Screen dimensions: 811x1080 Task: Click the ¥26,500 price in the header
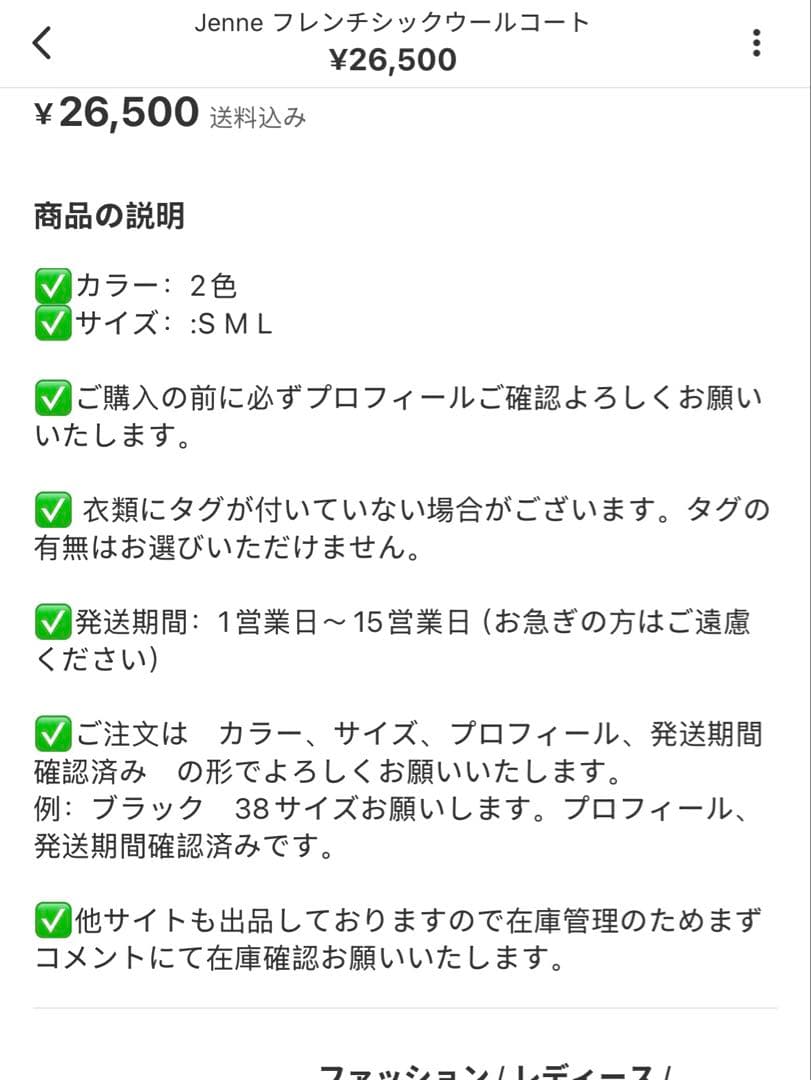point(405,59)
